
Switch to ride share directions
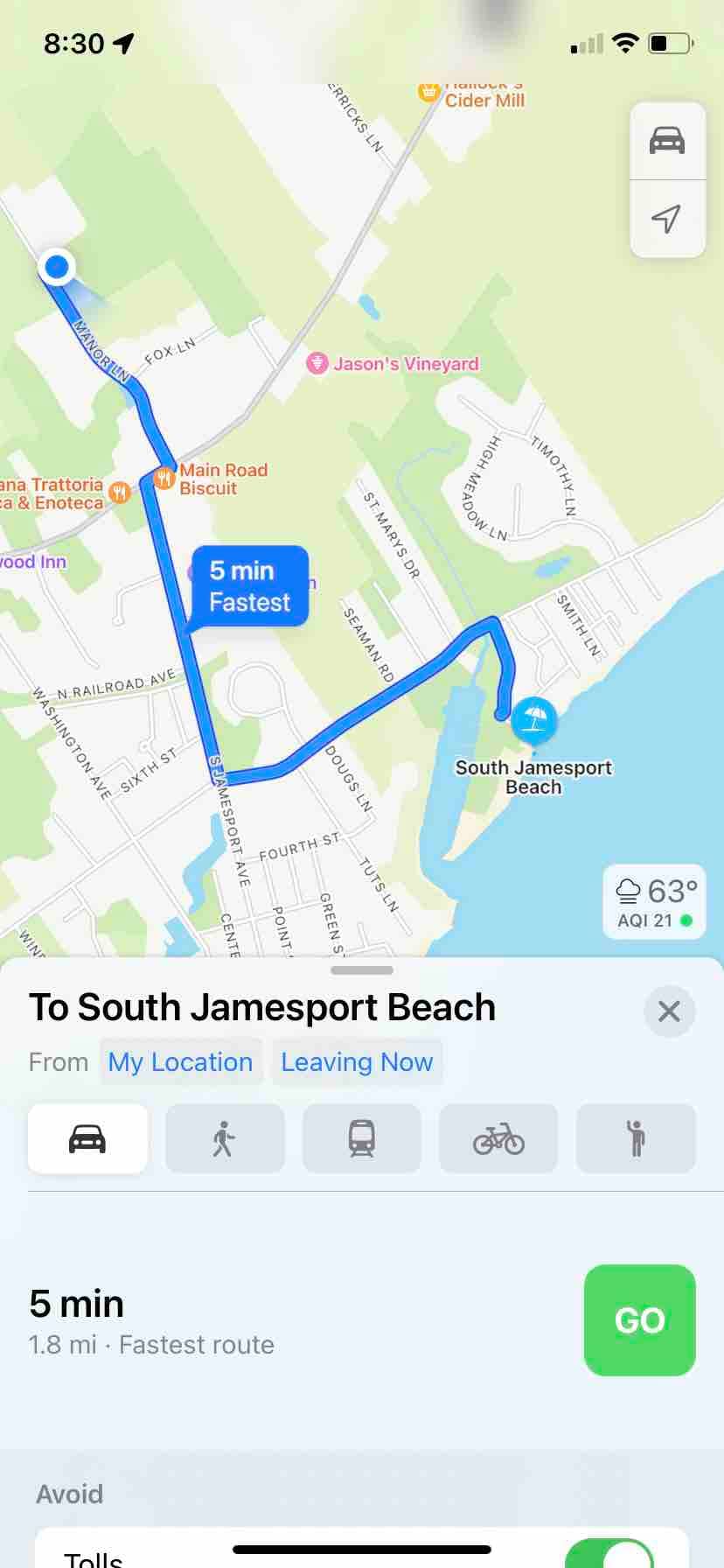pos(636,1138)
